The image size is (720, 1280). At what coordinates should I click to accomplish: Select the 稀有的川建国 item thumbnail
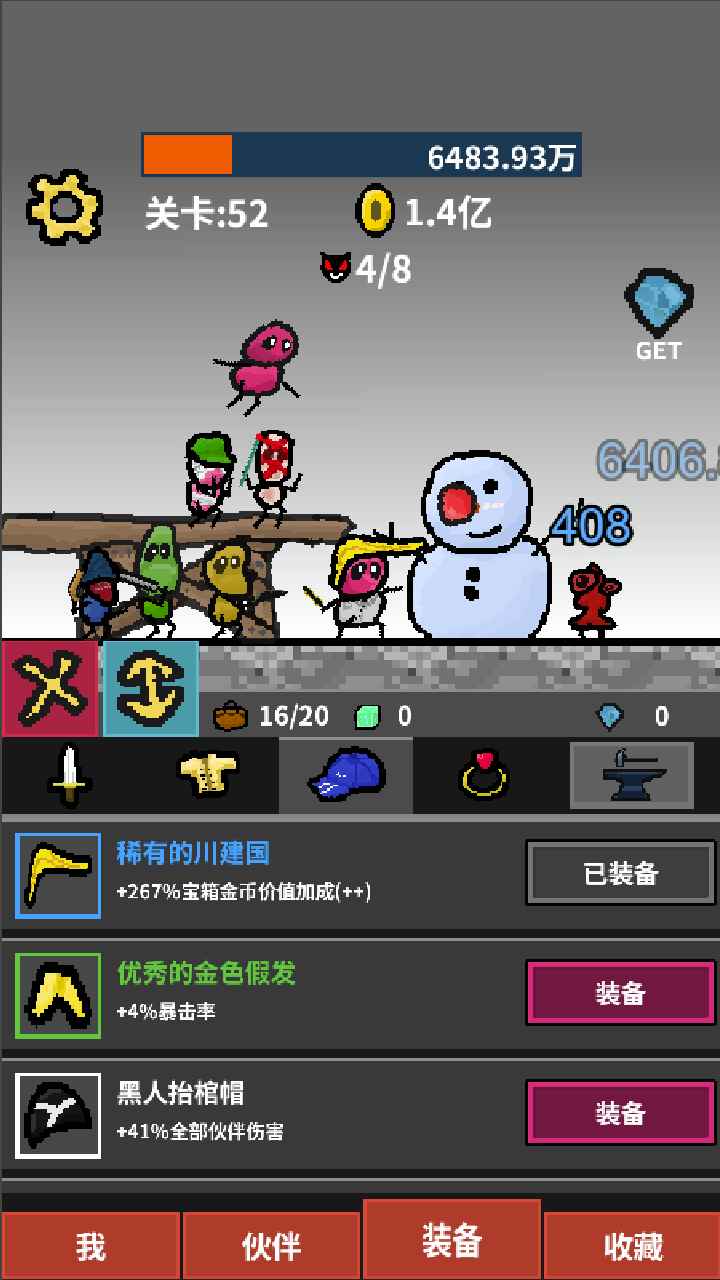[57, 875]
